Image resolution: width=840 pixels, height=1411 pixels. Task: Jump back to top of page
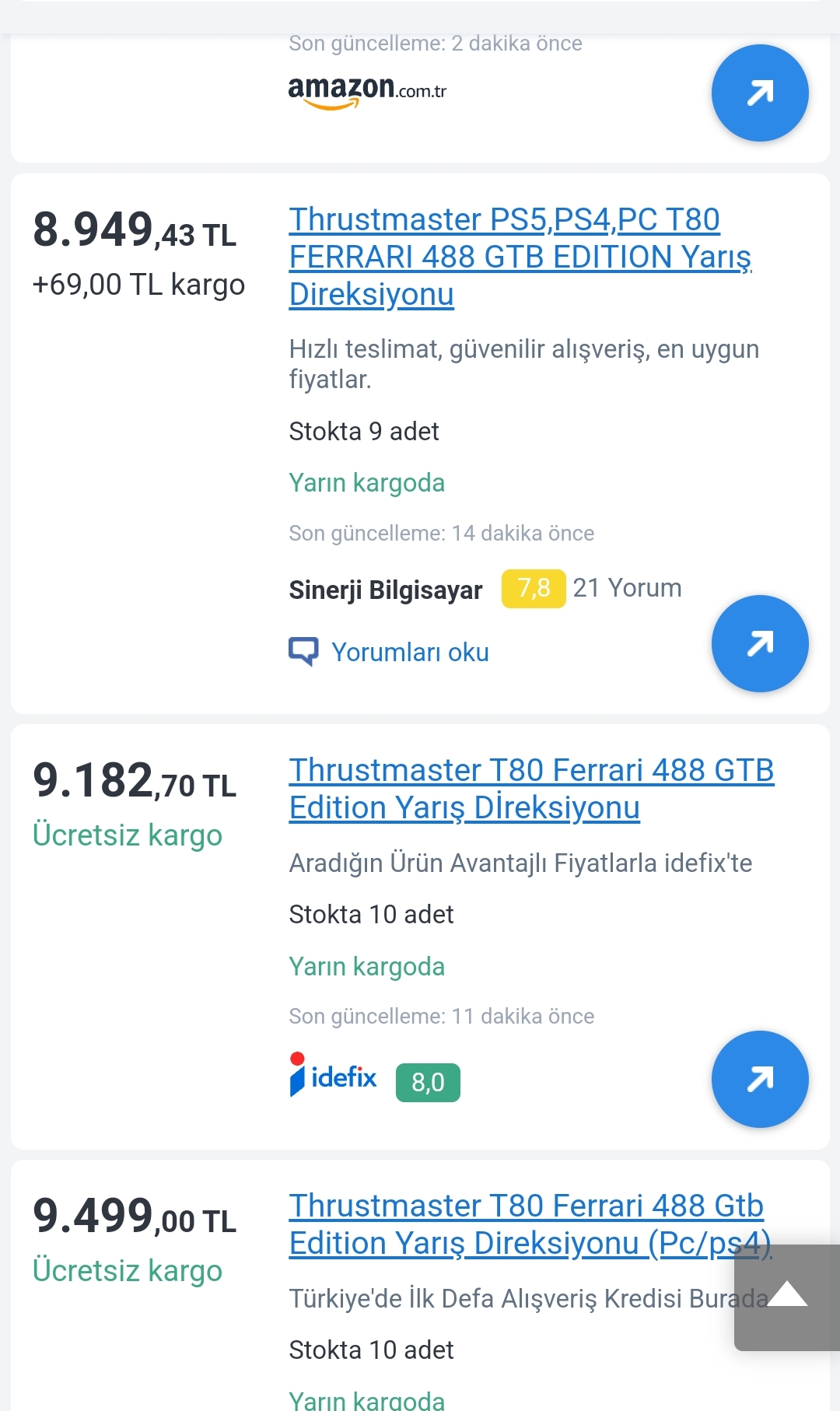(x=787, y=1297)
